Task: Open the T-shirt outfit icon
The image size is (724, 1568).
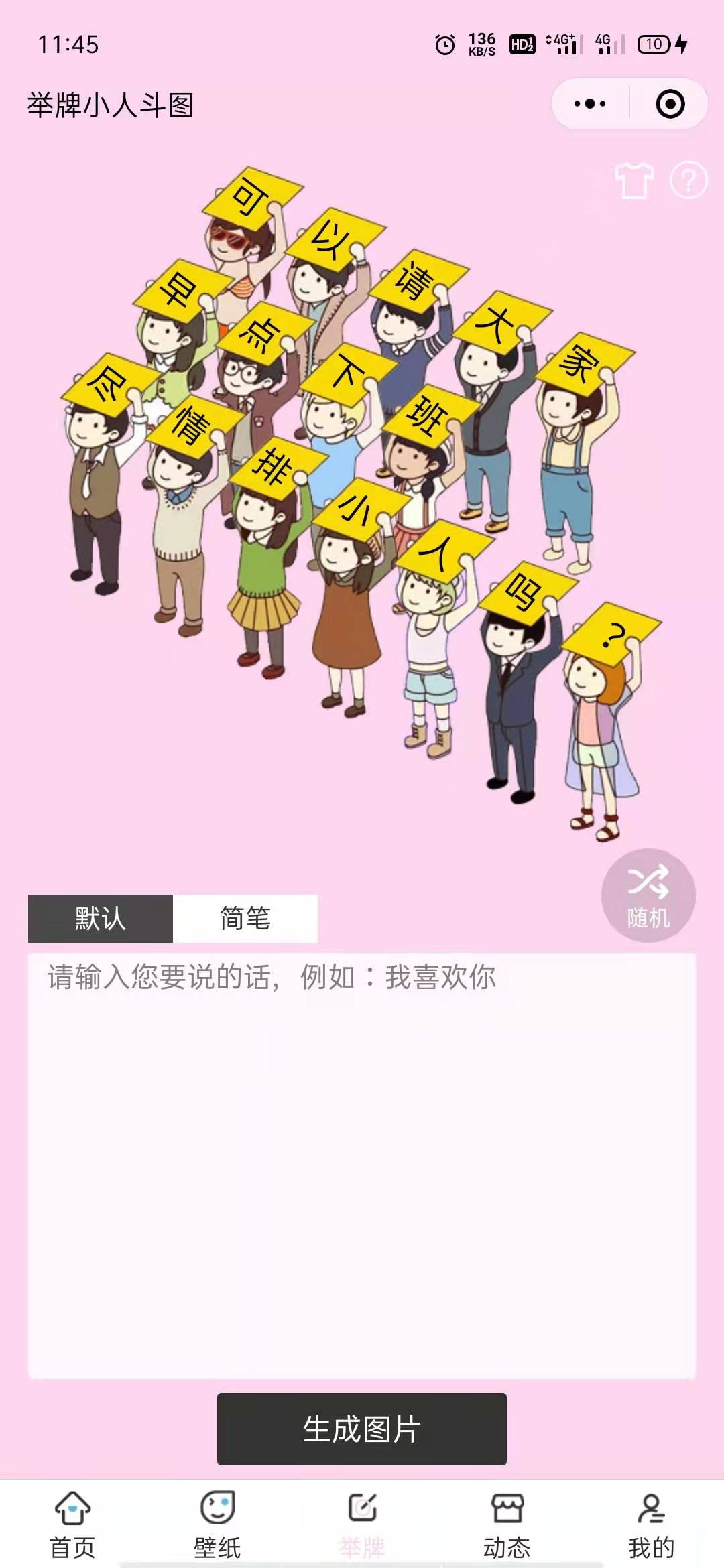Action: (x=633, y=180)
